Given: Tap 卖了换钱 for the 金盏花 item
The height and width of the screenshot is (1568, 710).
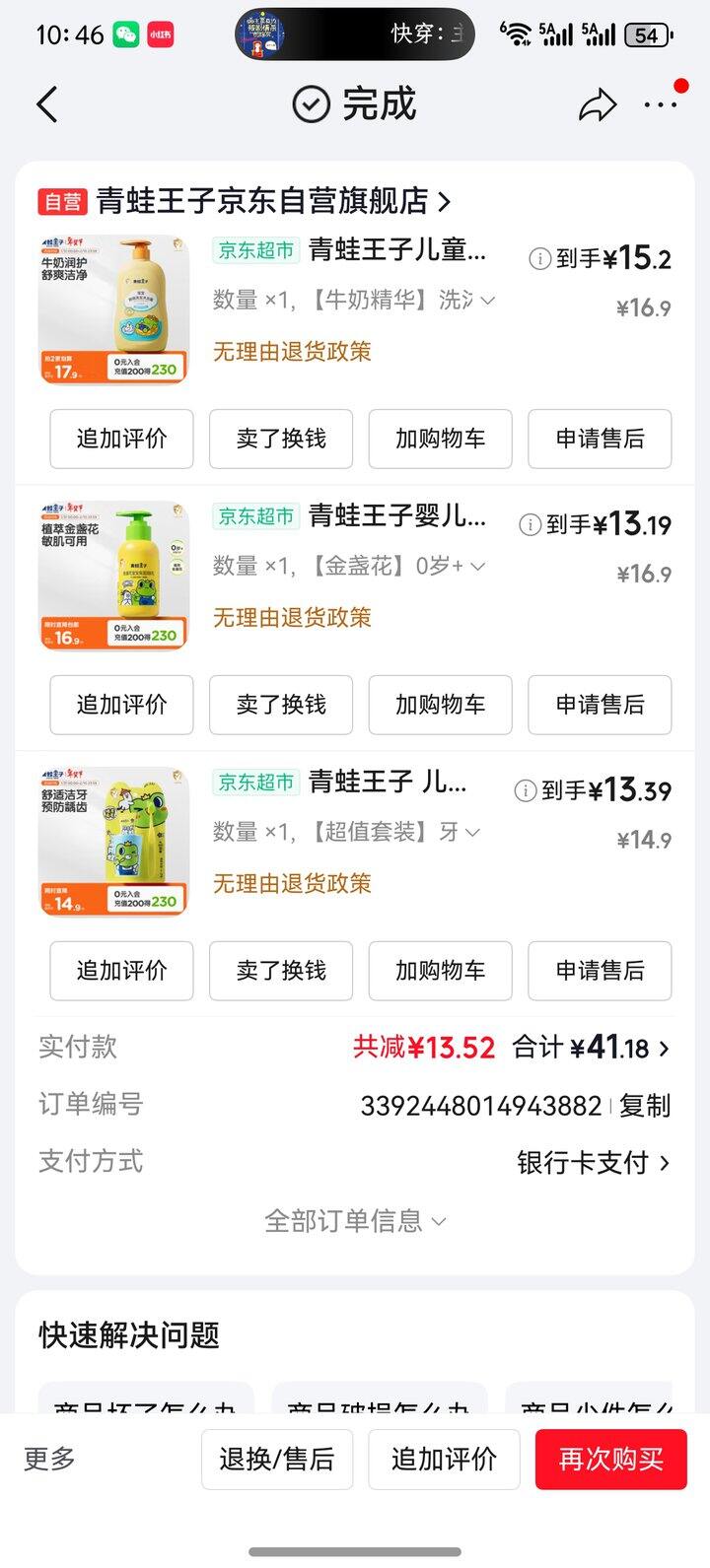Looking at the screenshot, I should [x=281, y=705].
